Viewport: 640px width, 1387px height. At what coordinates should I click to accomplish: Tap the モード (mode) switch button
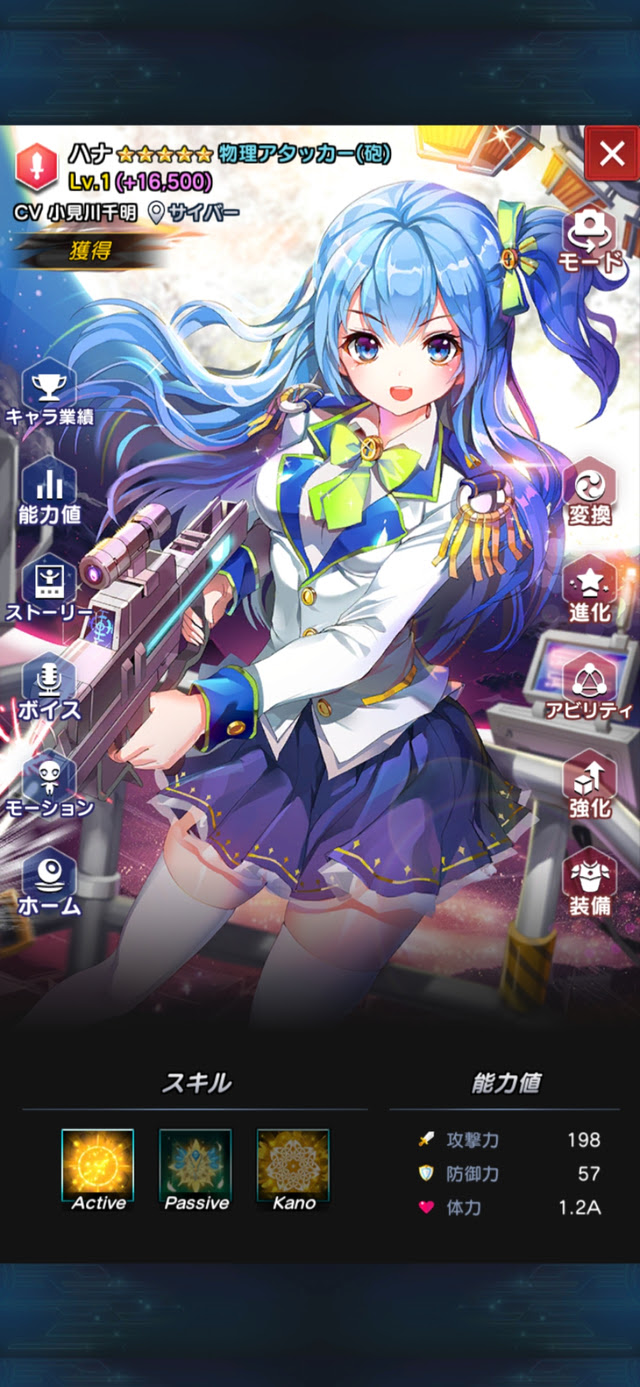pos(591,240)
